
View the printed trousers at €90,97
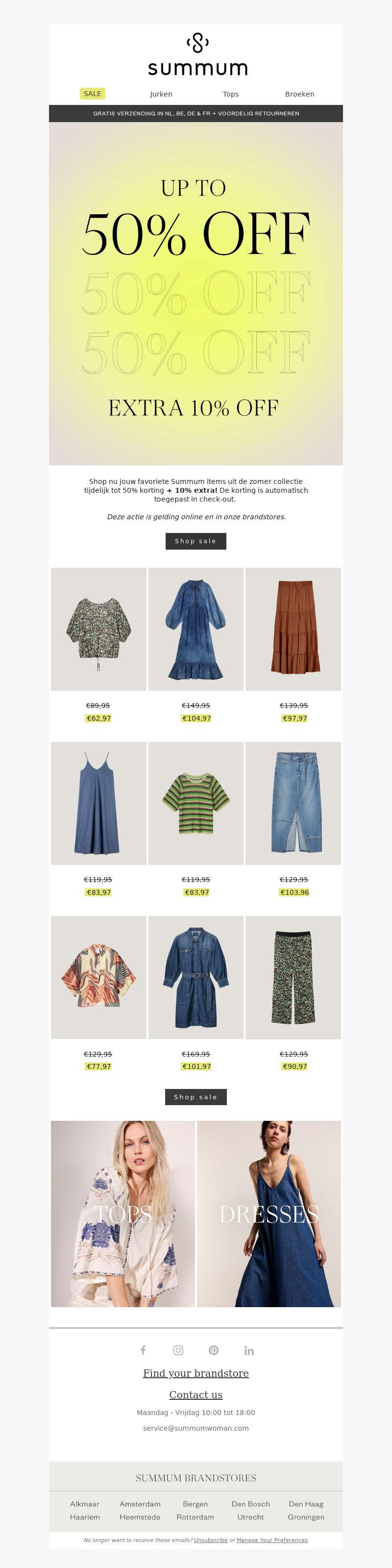pyautogui.click(x=294, y=978)
